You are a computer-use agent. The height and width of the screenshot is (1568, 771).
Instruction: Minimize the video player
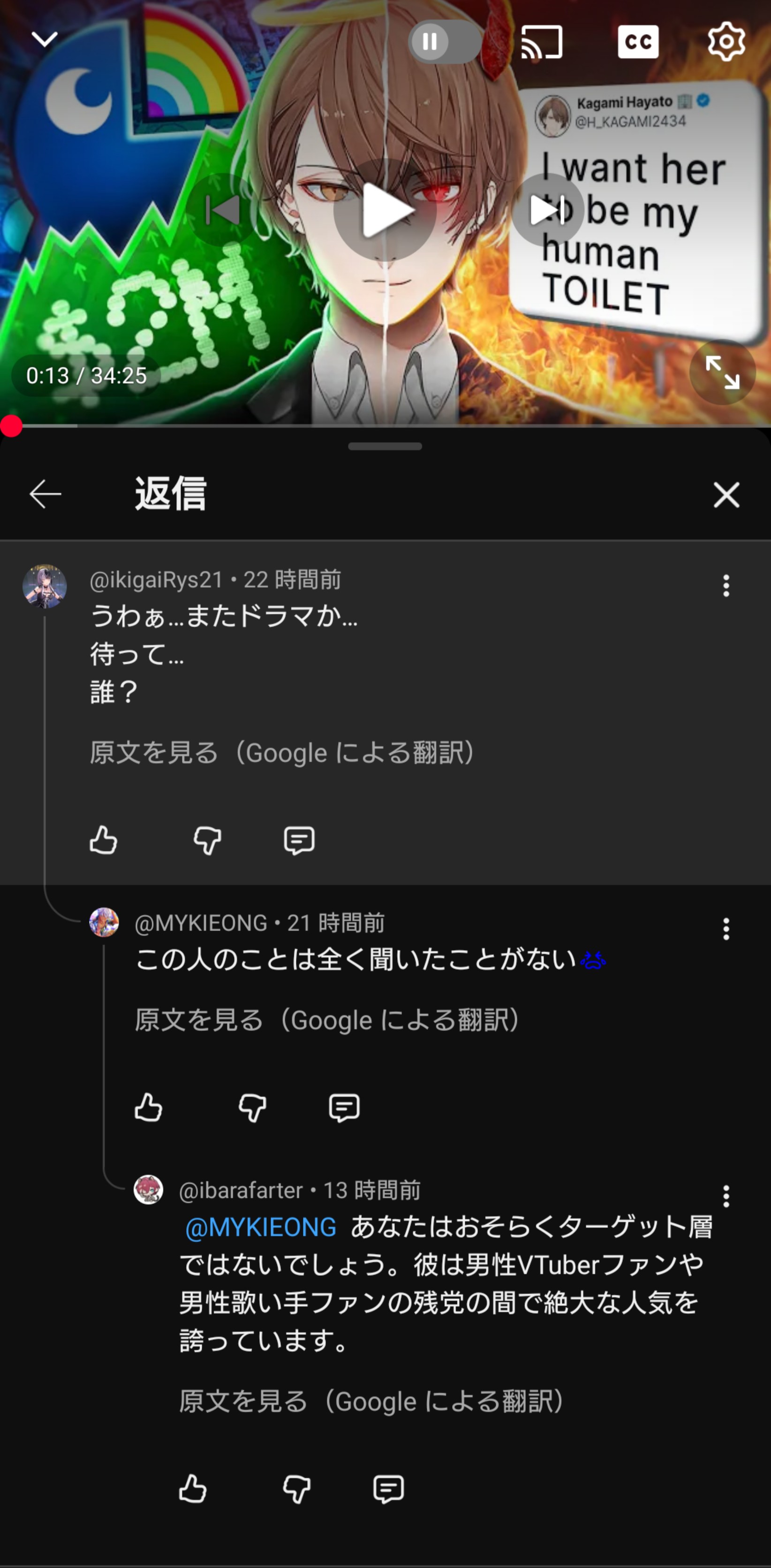45,40
